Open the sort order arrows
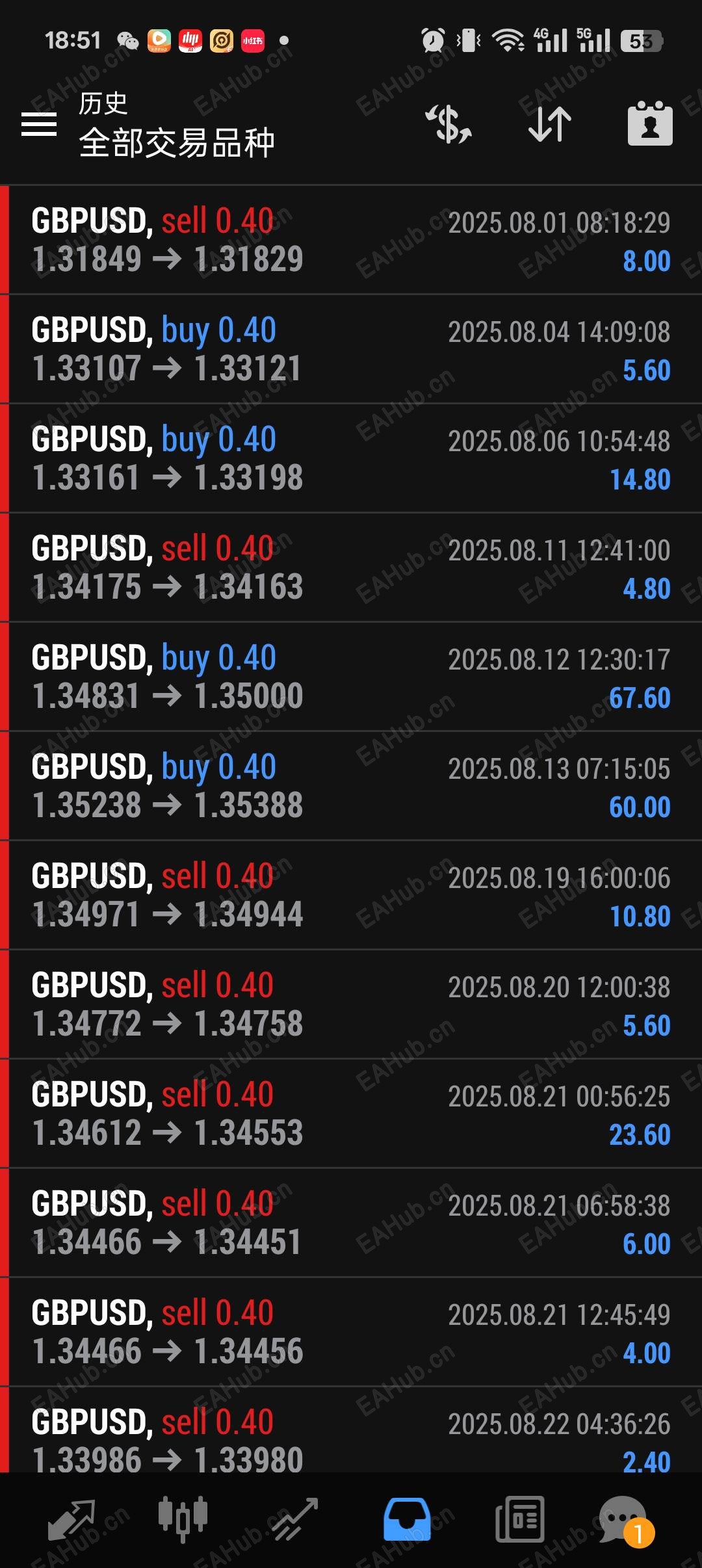 coord(550,124)
